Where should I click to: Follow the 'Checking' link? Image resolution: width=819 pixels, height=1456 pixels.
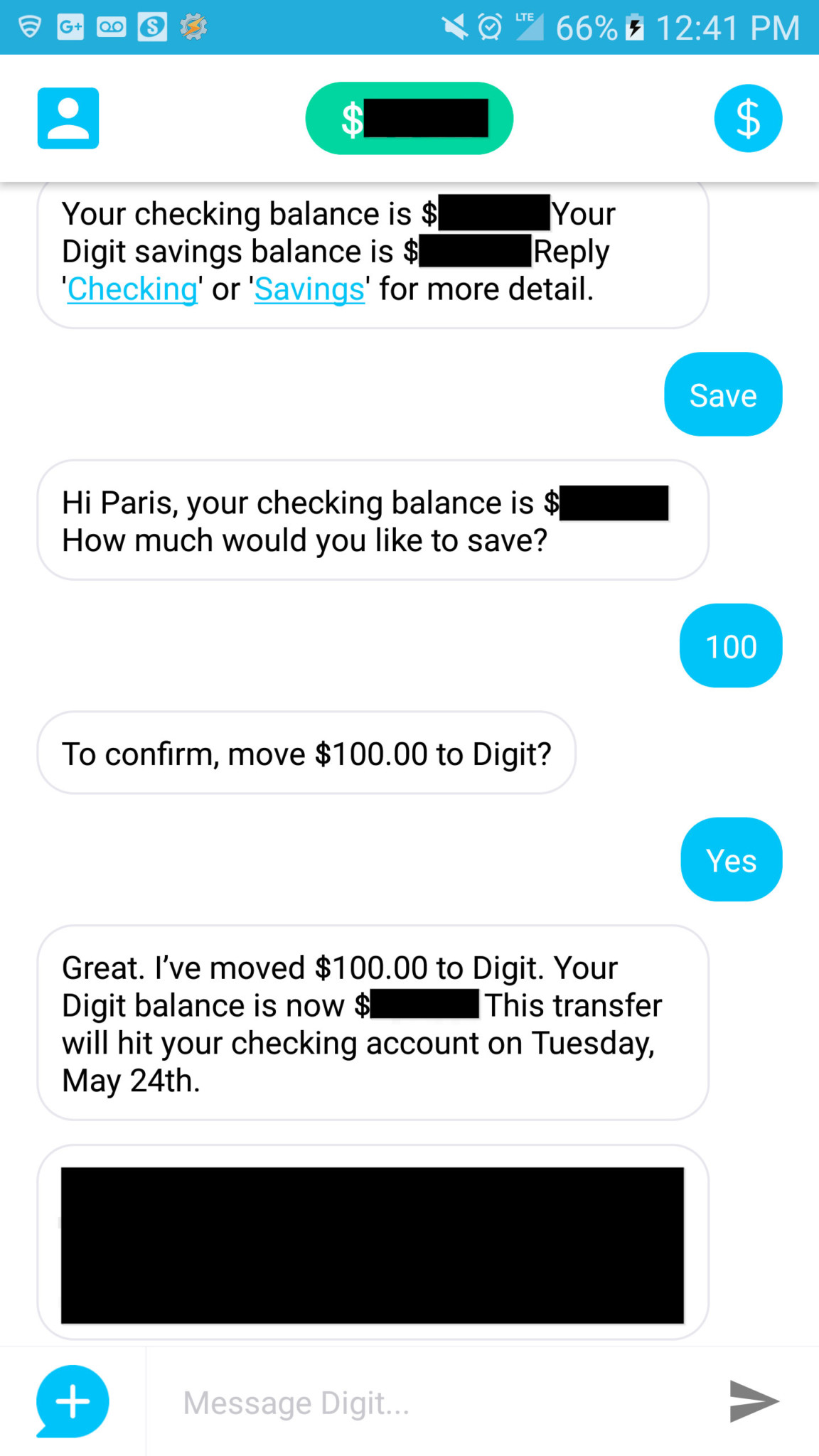coord(132,289)
